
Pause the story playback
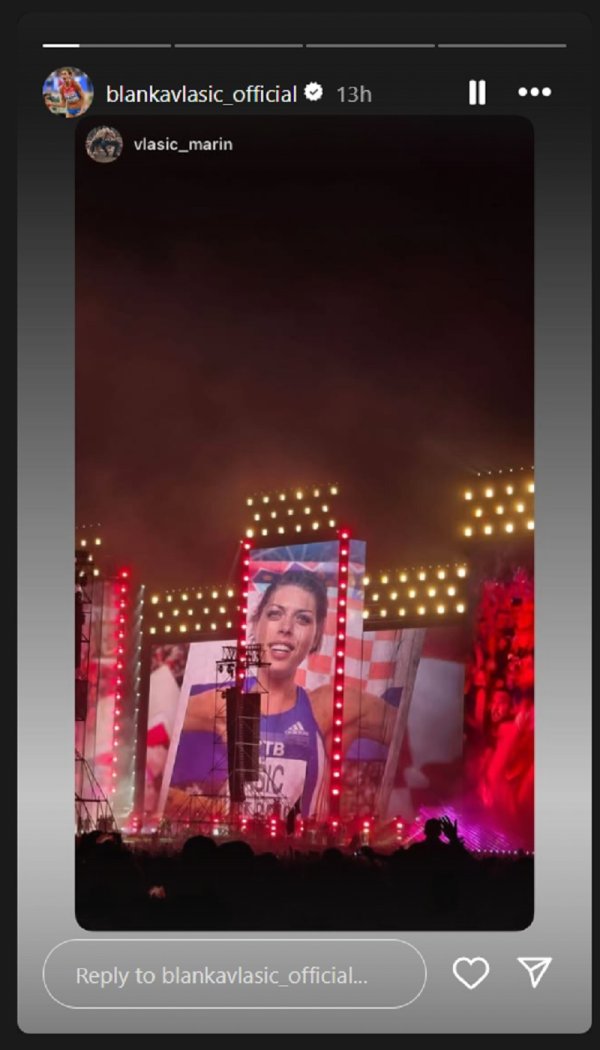coord(477,93)
